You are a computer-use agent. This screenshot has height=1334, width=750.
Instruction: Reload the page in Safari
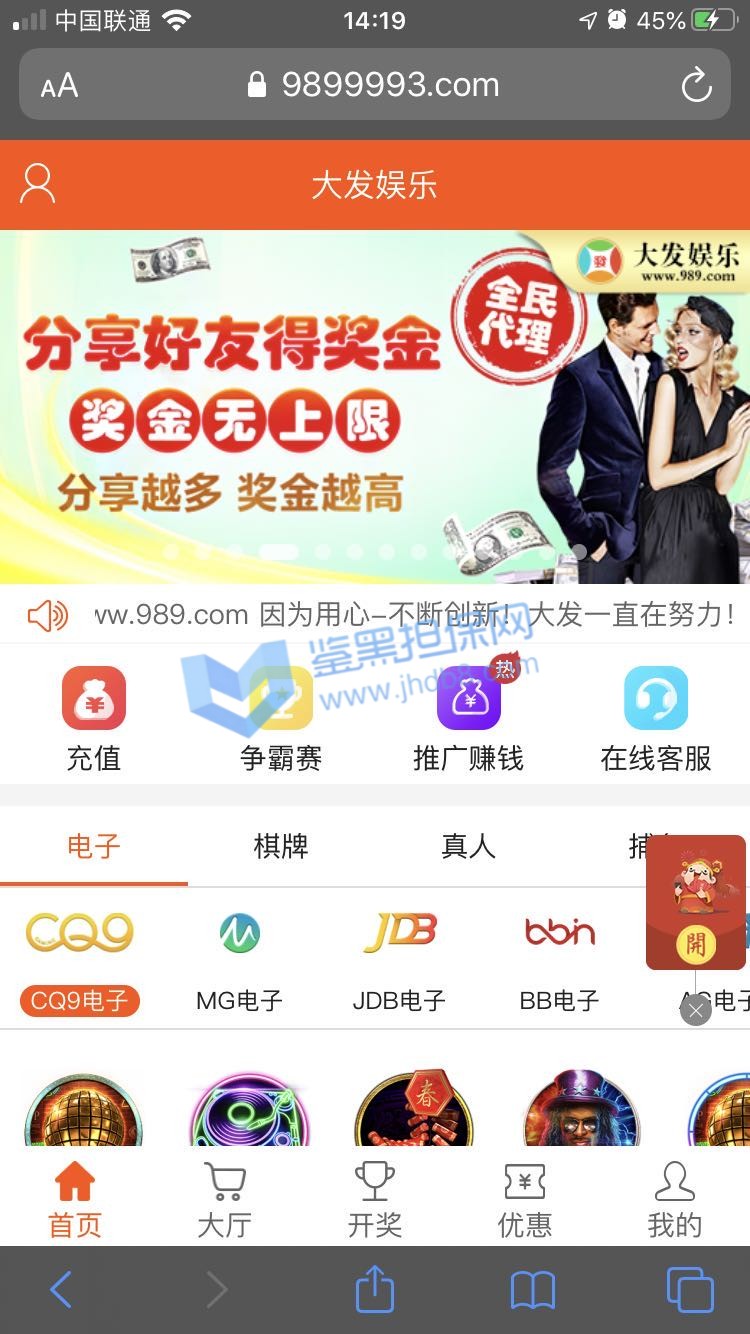click(x=696, y=86)
